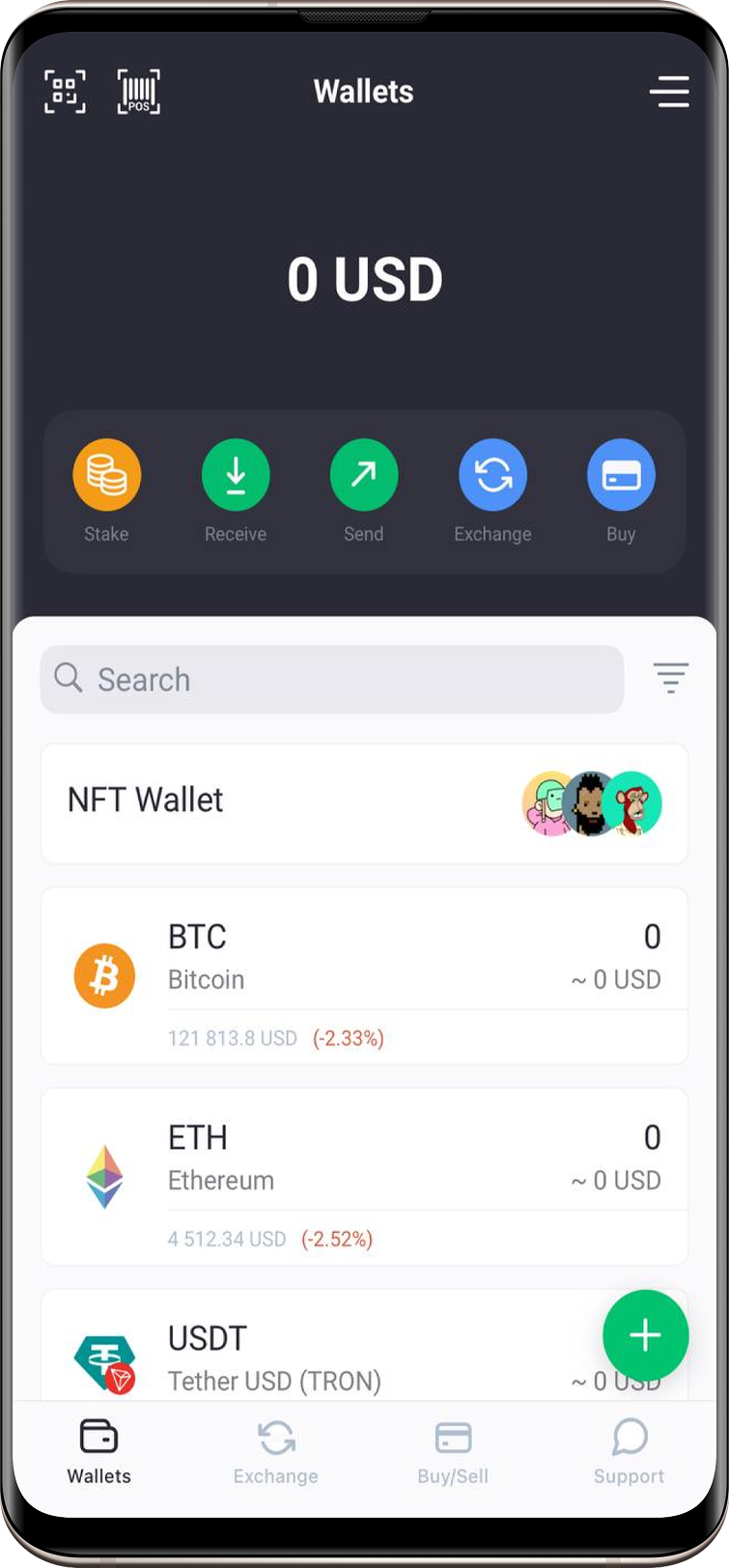Focus the wallet Search field
Viewport: 729px width, 1568px height.
331,679
